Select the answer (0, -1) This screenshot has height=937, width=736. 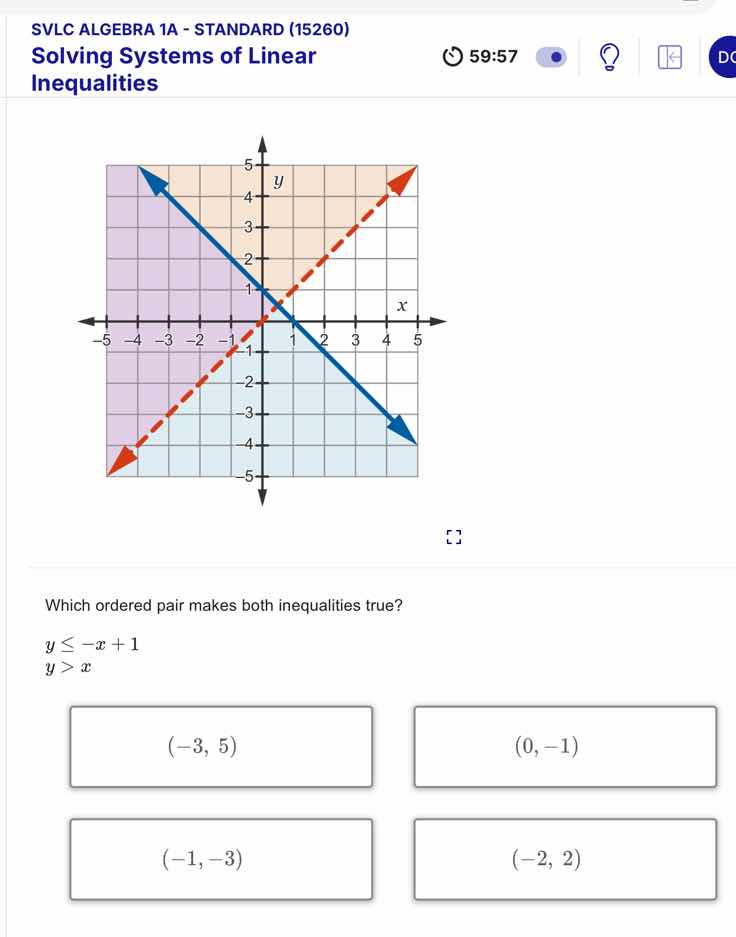[564, 746]
